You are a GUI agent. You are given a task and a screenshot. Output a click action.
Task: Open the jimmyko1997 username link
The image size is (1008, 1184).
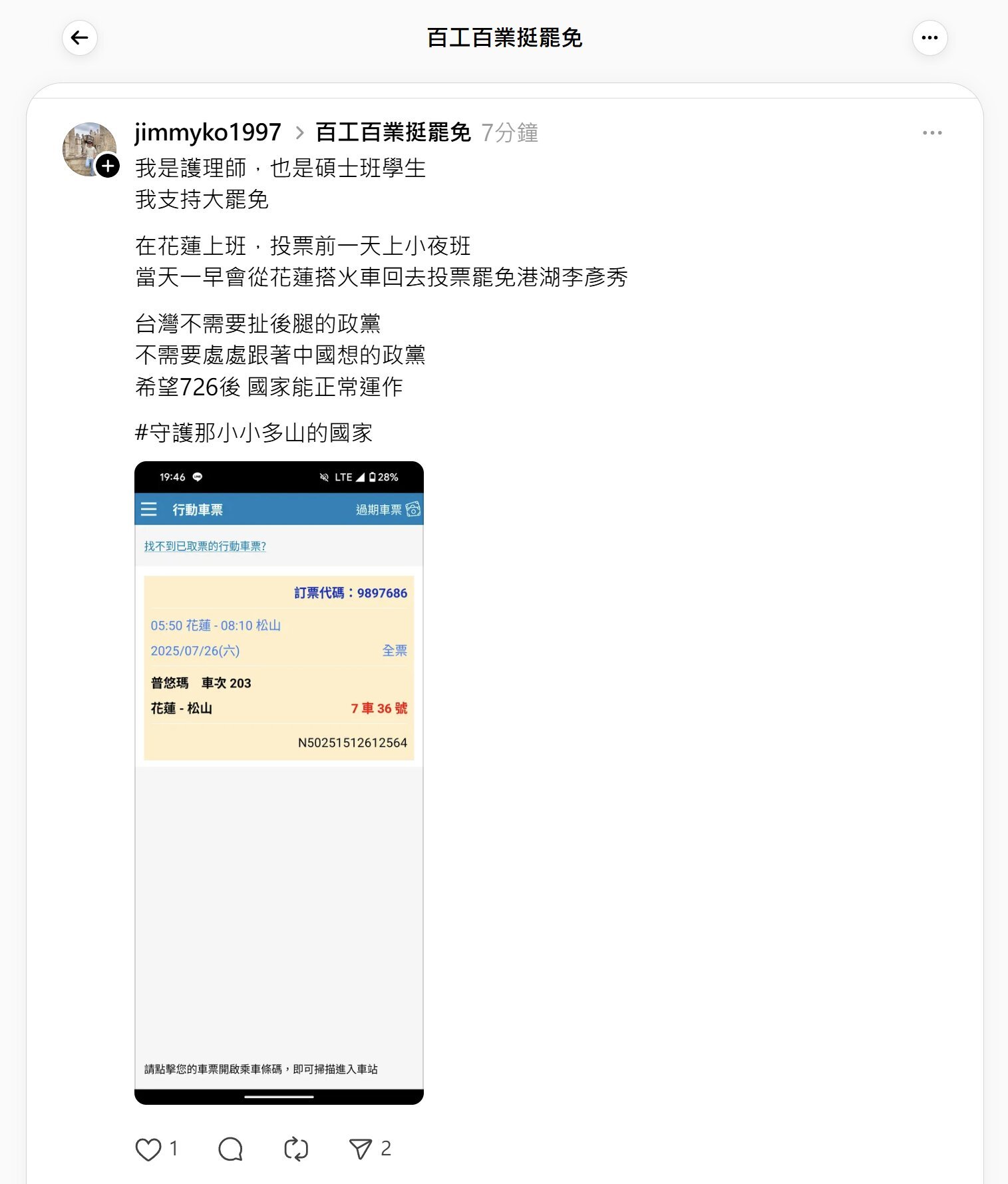[208, 132]
